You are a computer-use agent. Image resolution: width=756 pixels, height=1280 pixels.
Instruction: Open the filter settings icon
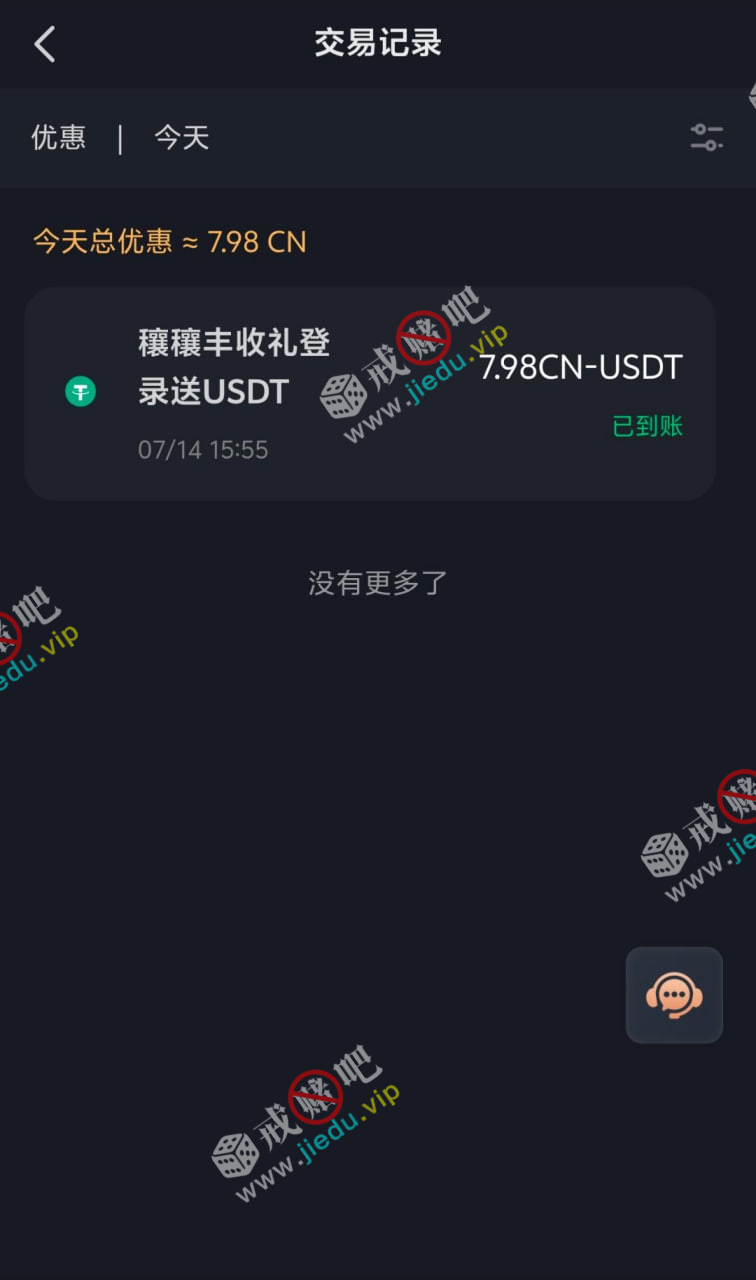click(707, 137)
